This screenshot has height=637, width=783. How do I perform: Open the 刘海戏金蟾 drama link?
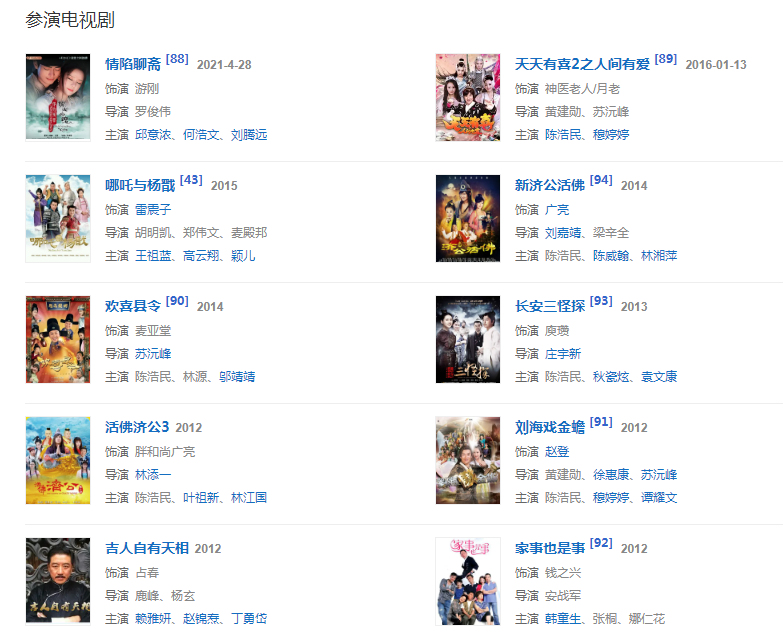click(x=549, y=427)
